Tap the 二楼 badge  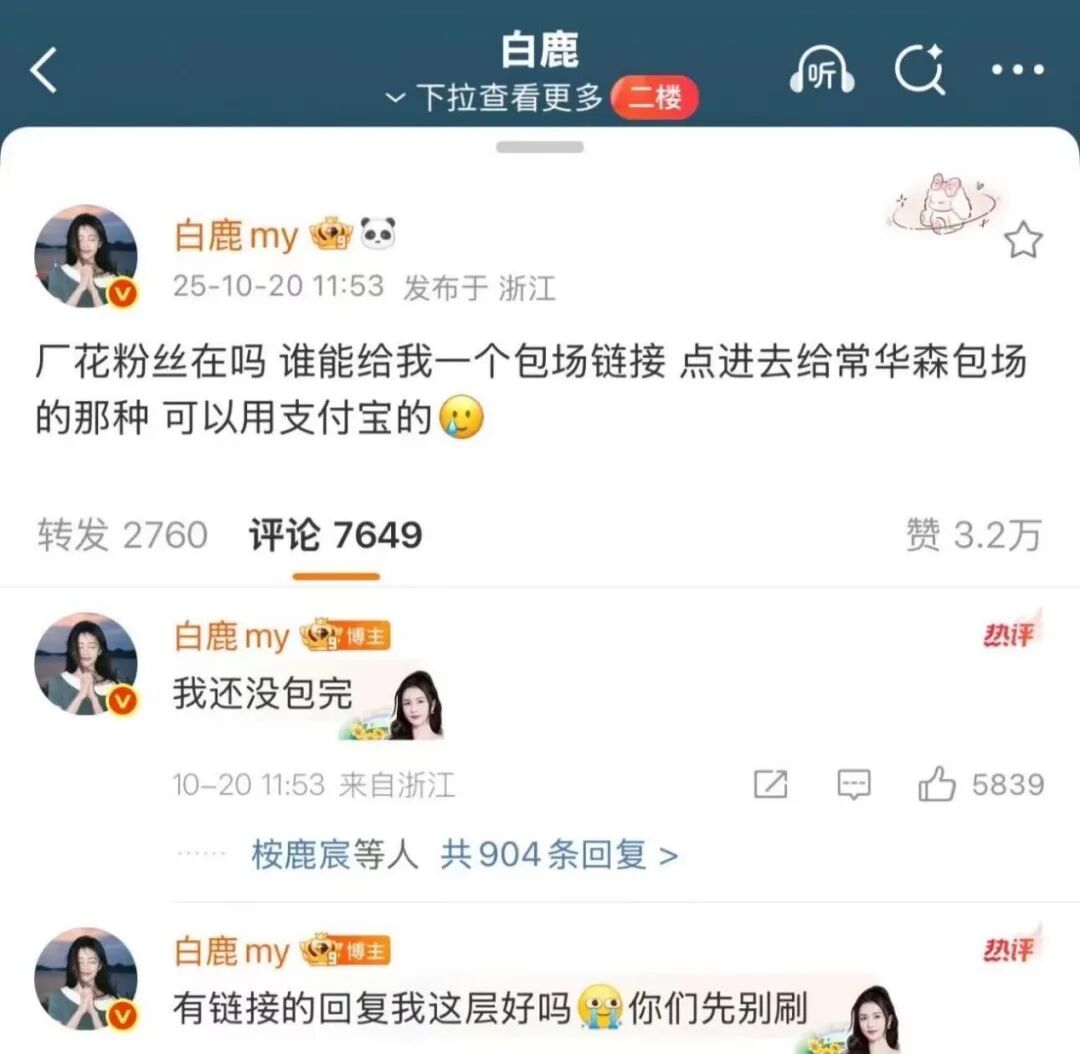[x=654, y=98]
